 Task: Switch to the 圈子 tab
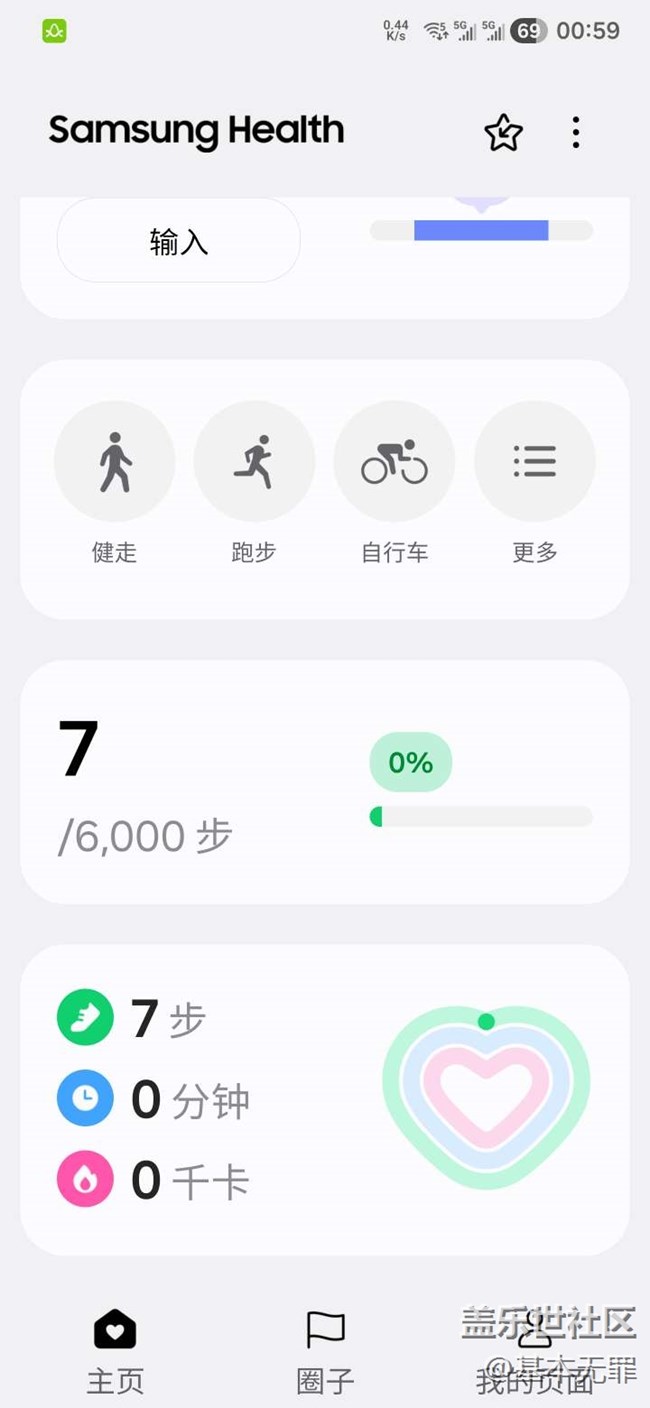(325, 1350)
